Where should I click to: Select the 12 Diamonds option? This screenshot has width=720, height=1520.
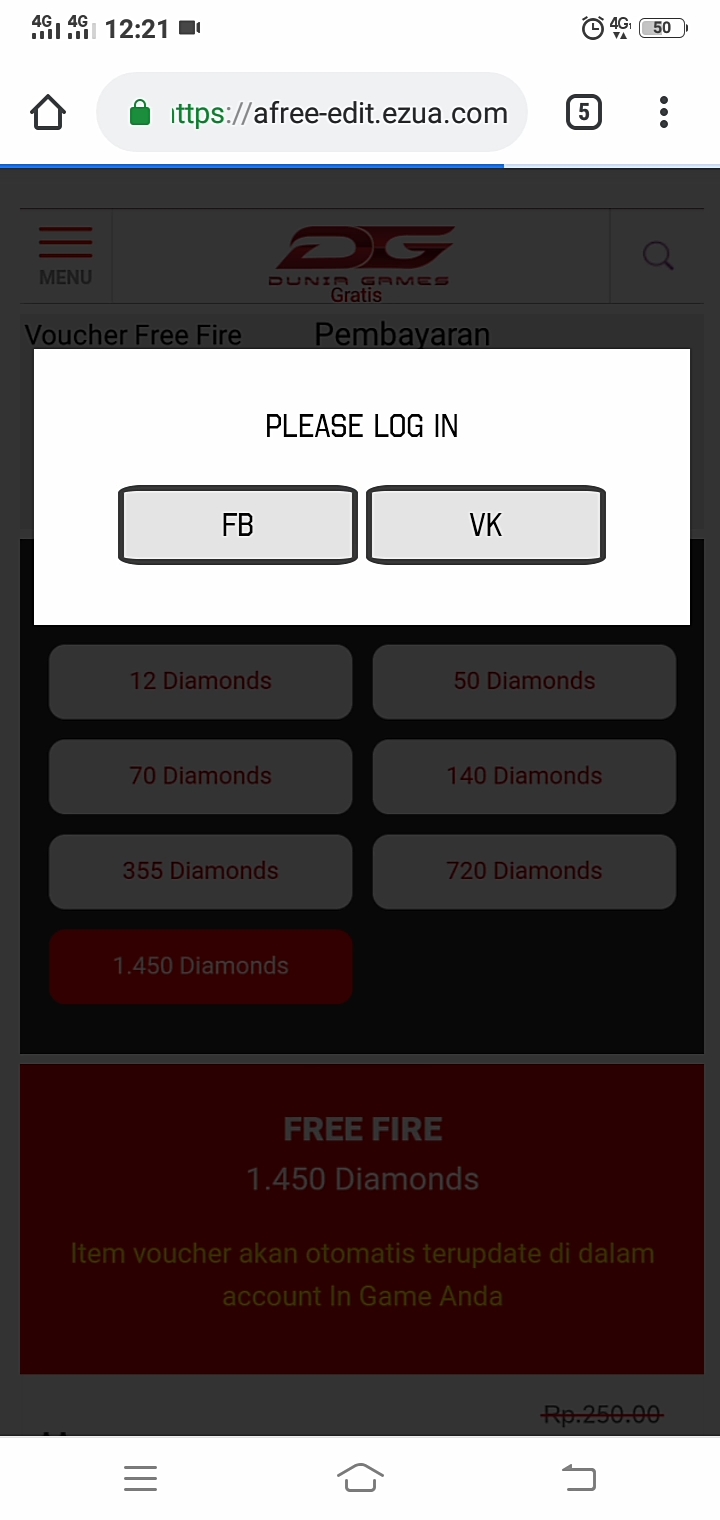[200, 681]
